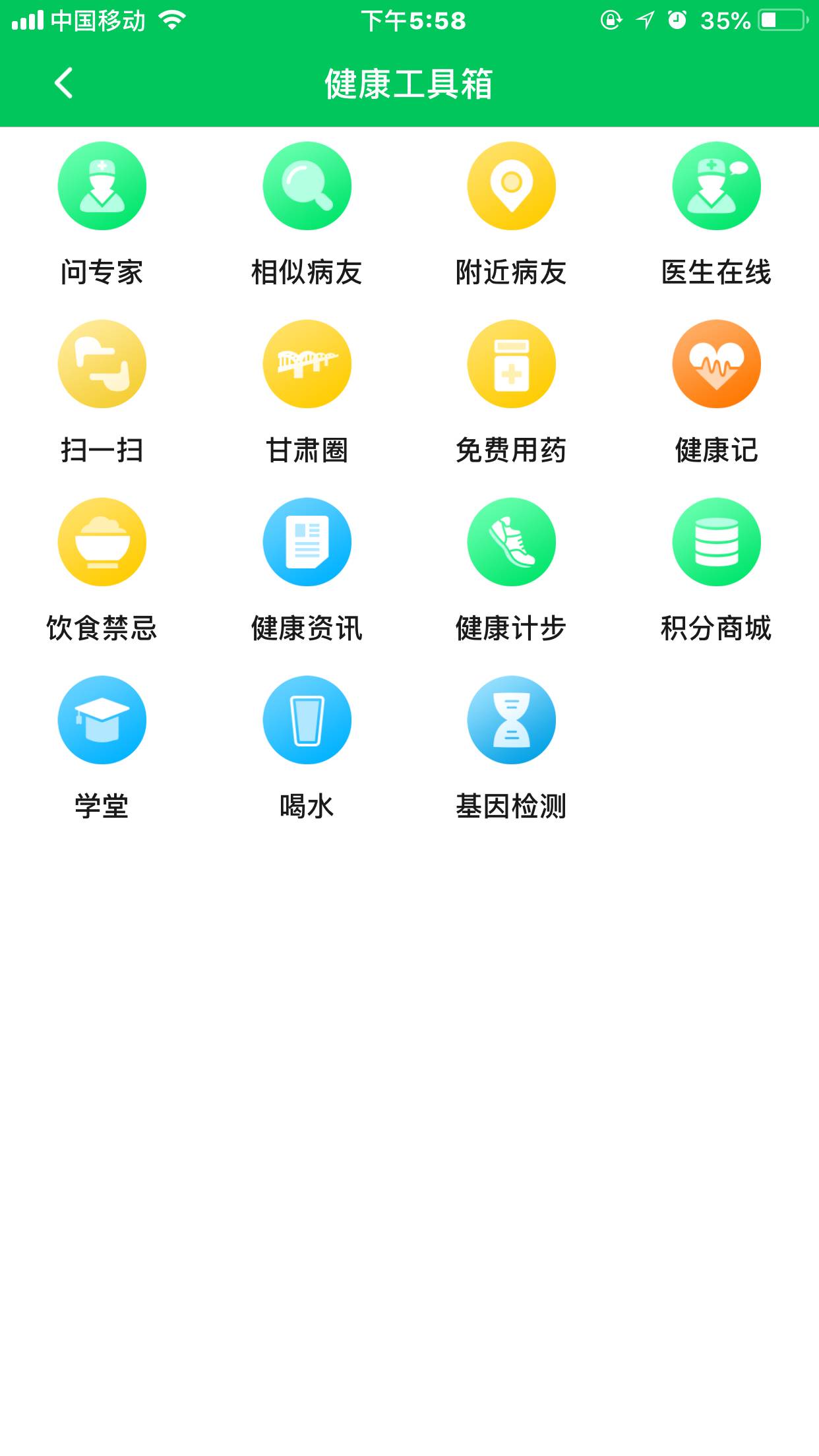Open 健康记 health records
Viewport: 819px width, 1456px height.
point(716,365)
